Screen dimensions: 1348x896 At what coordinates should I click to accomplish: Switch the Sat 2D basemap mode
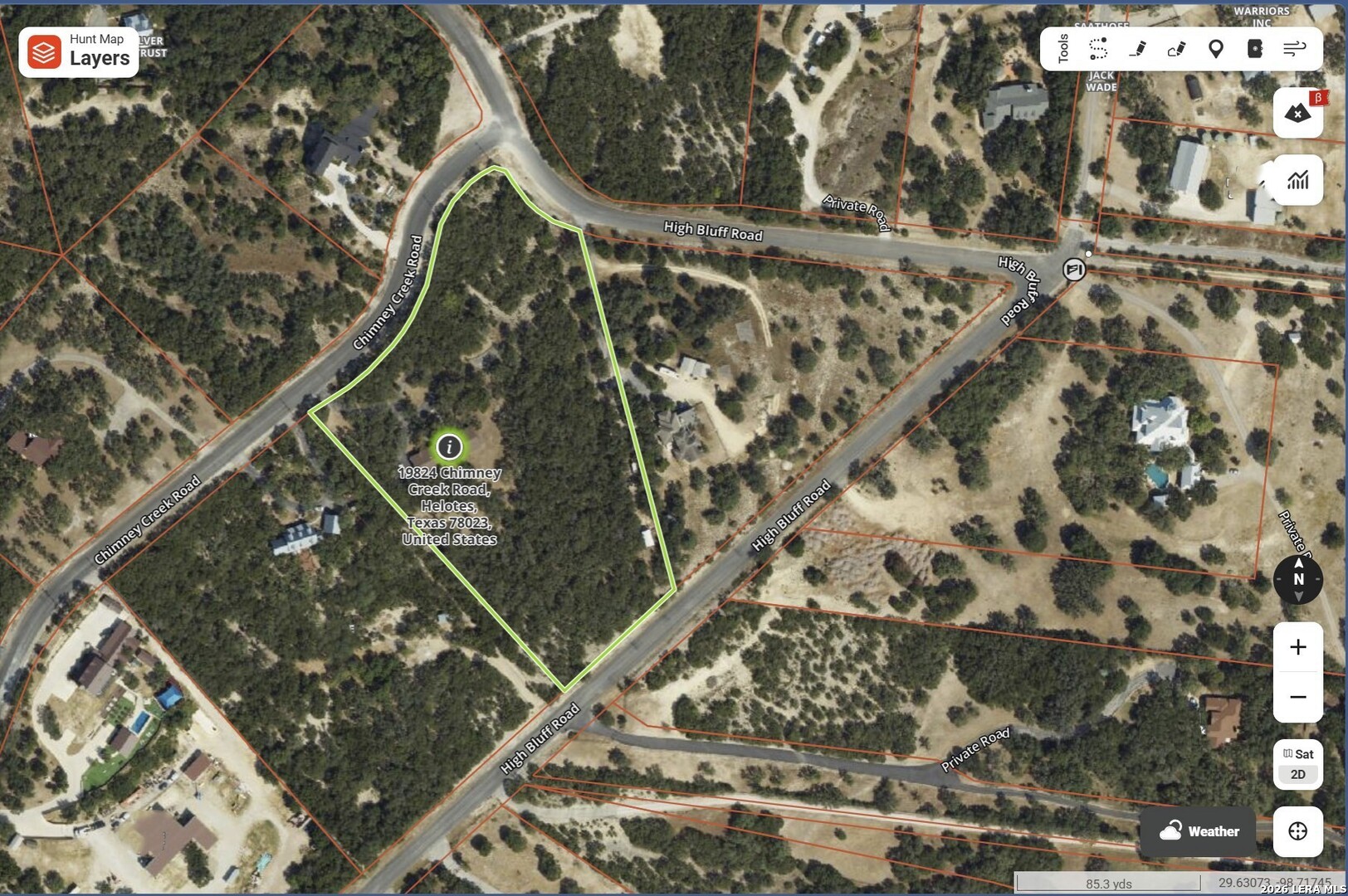pyautogui.click(x=1298, y=764)
